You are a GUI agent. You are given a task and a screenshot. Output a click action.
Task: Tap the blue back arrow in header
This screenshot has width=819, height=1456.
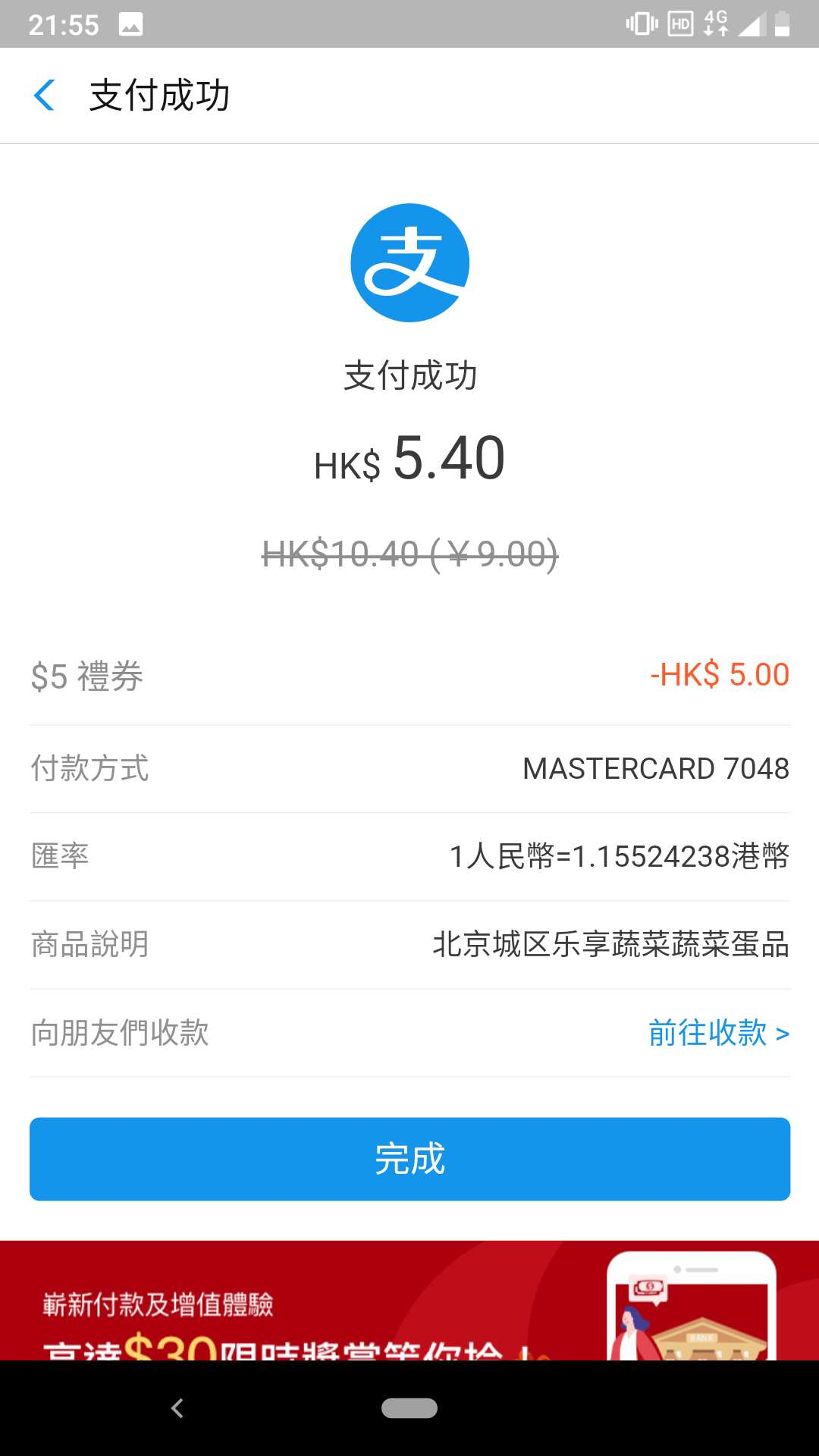click(x=45, y=96)
